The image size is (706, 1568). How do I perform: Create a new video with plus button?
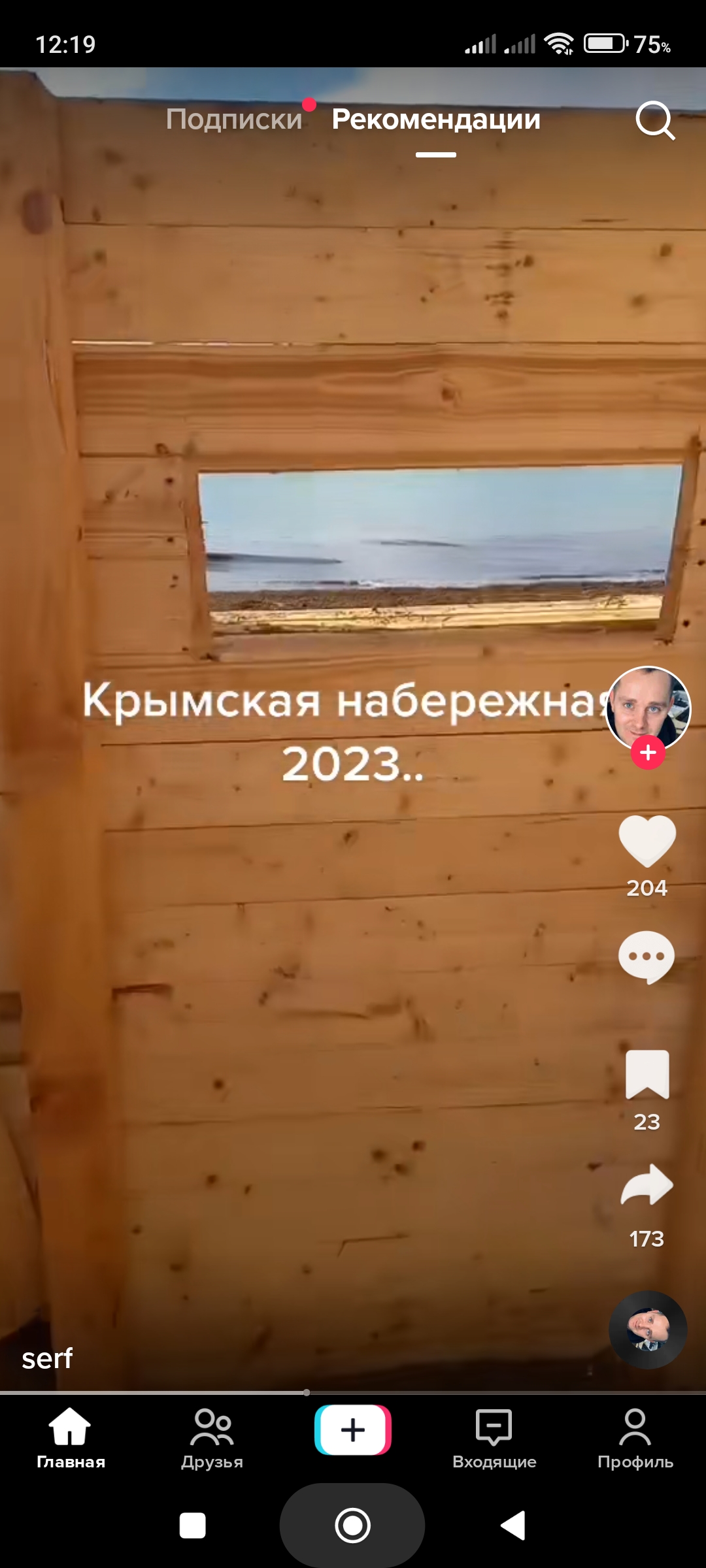pyautogui.click(x=353, y=1429)
